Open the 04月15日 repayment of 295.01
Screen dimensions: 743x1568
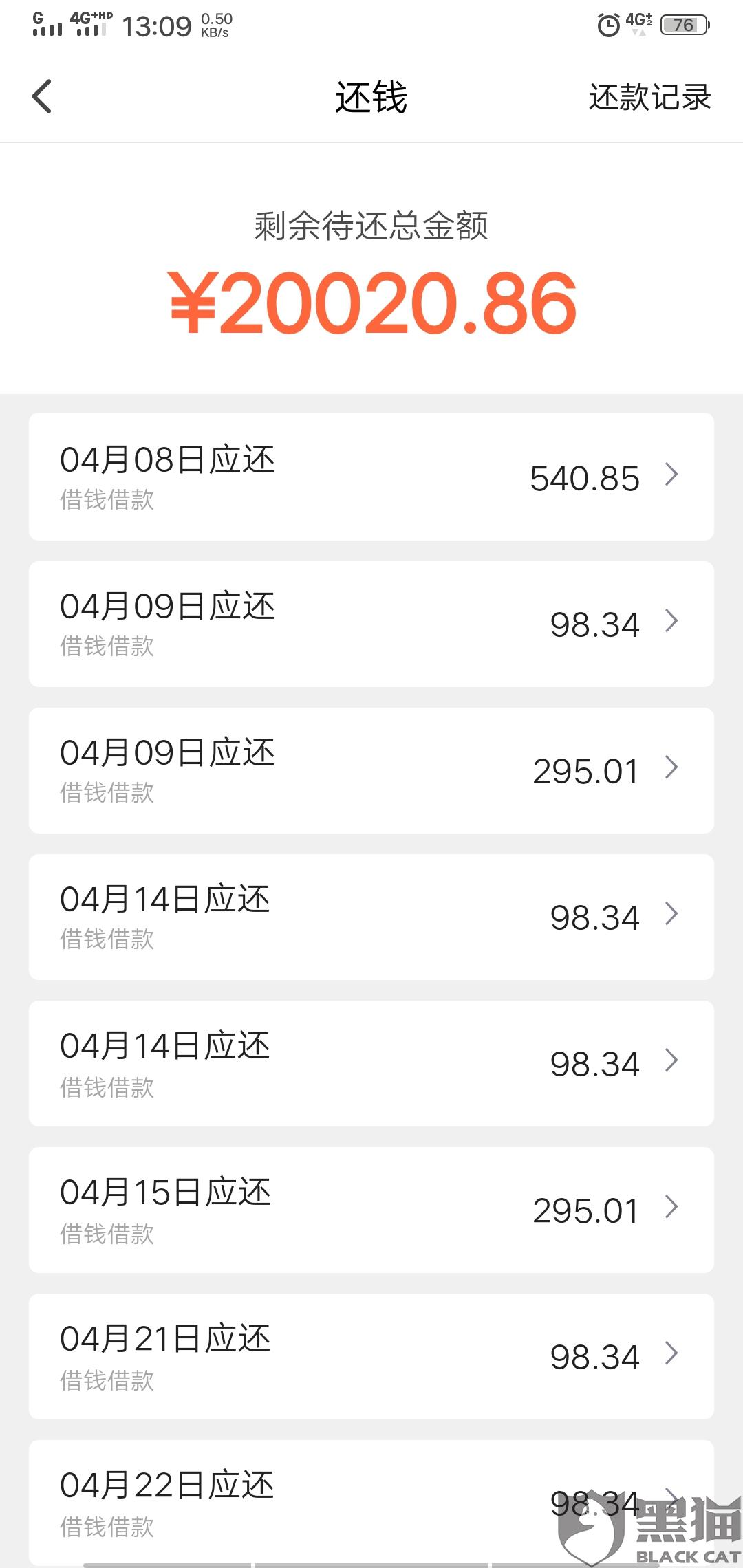click(371, 1210)
